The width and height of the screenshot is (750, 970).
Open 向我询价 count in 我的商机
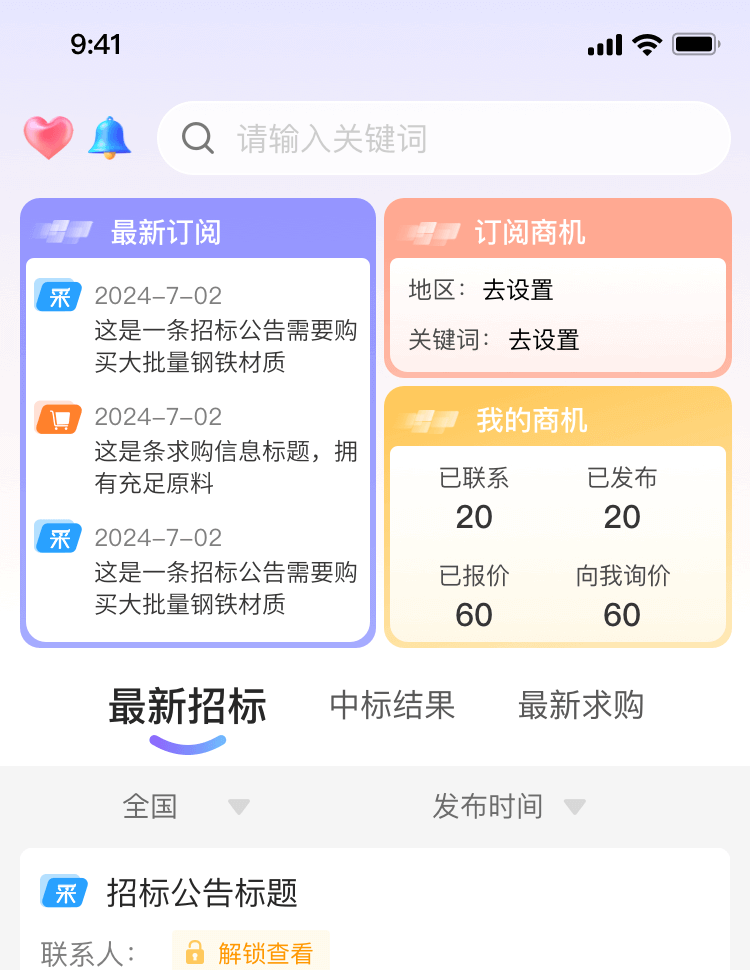coord(622,597)
